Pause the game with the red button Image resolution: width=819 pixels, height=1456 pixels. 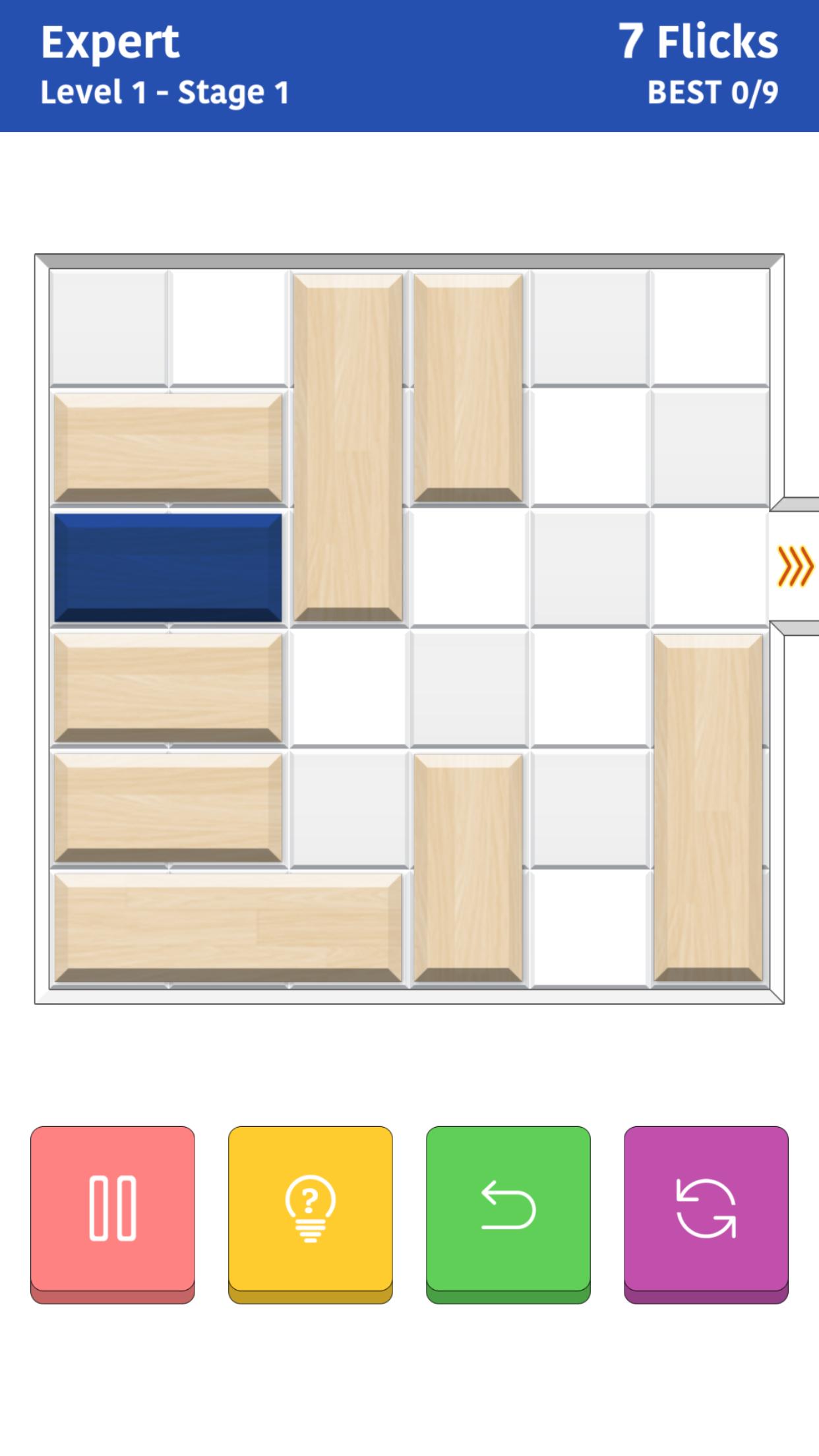(113, 1209)
